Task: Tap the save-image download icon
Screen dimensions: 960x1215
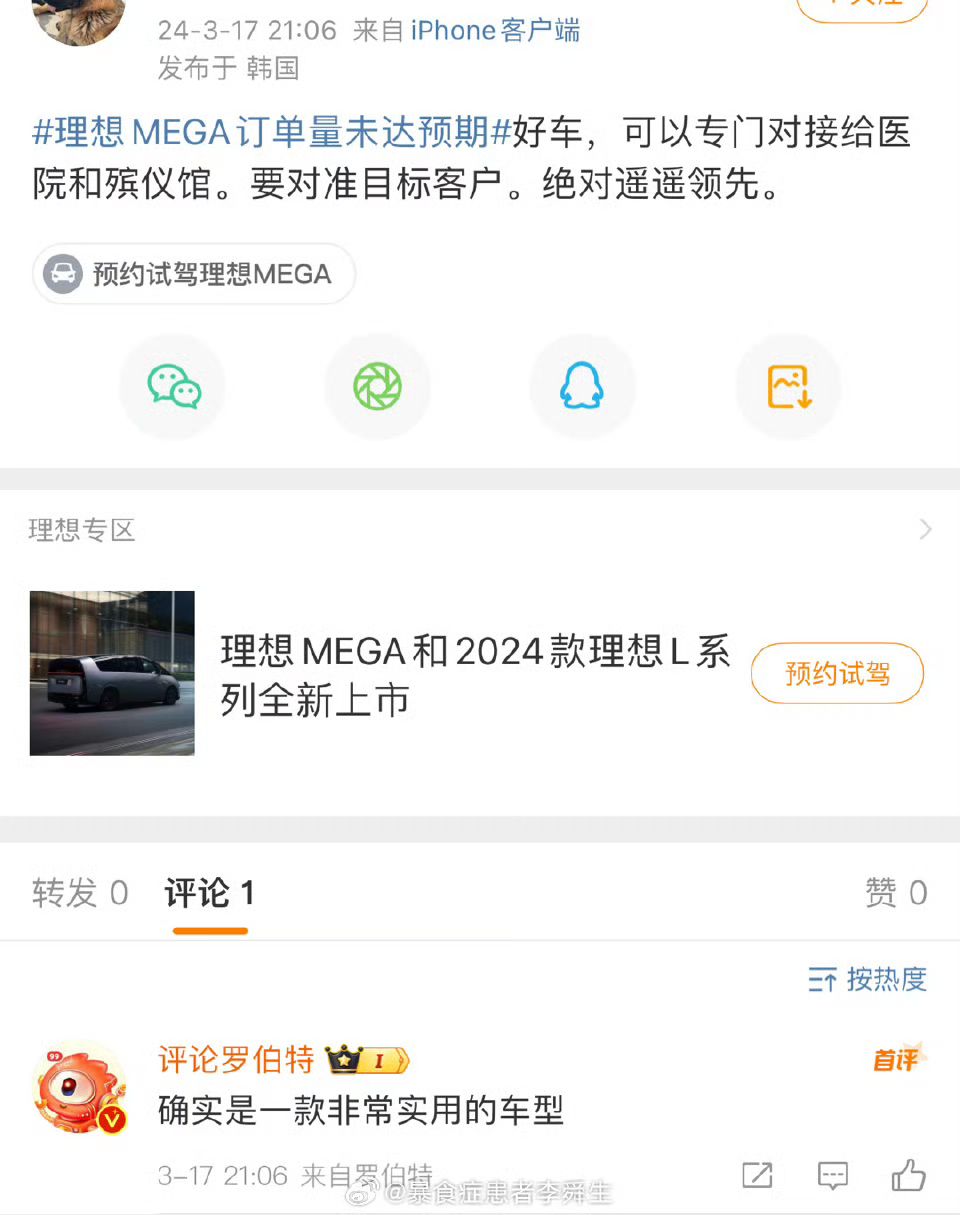Action: tap(787, 386)
